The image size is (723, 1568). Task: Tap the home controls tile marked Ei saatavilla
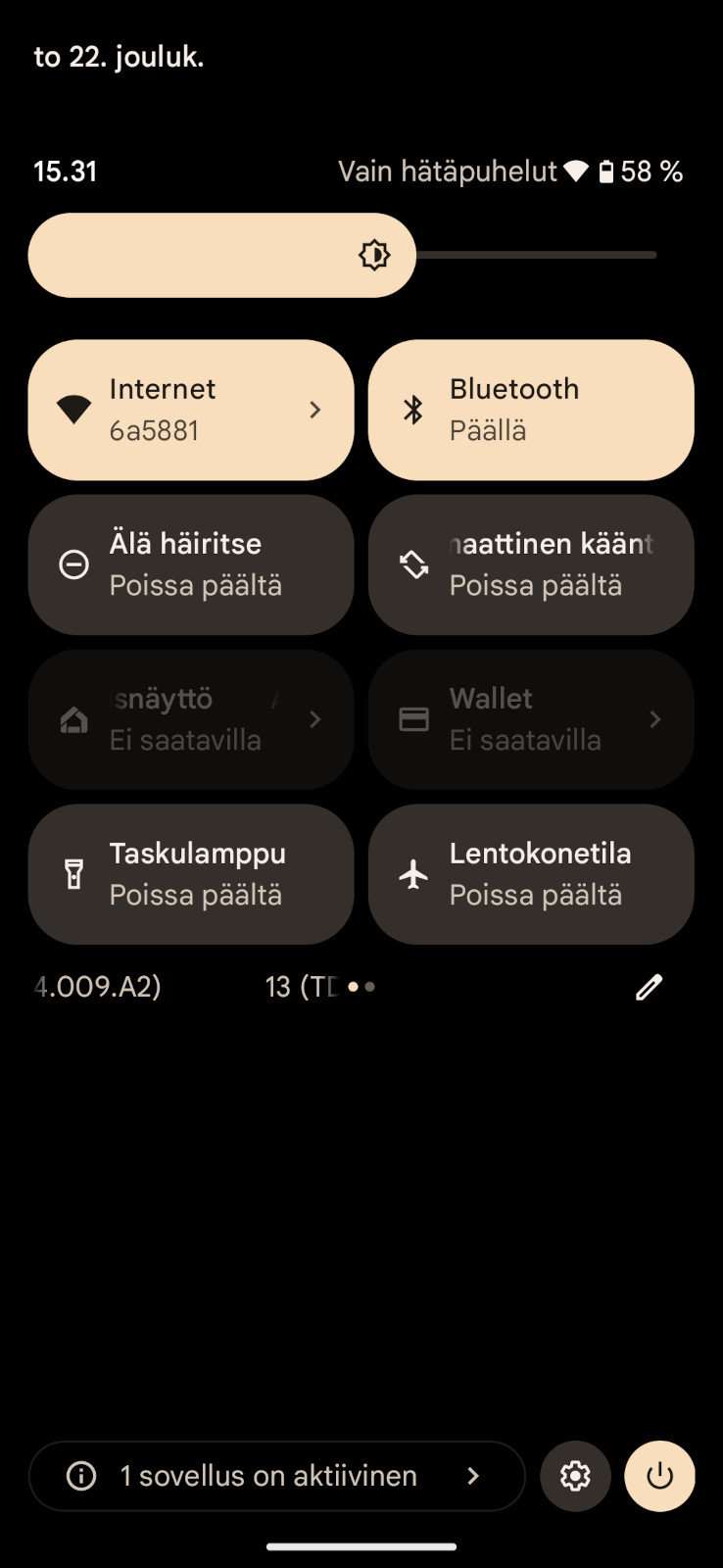[191, 719]
